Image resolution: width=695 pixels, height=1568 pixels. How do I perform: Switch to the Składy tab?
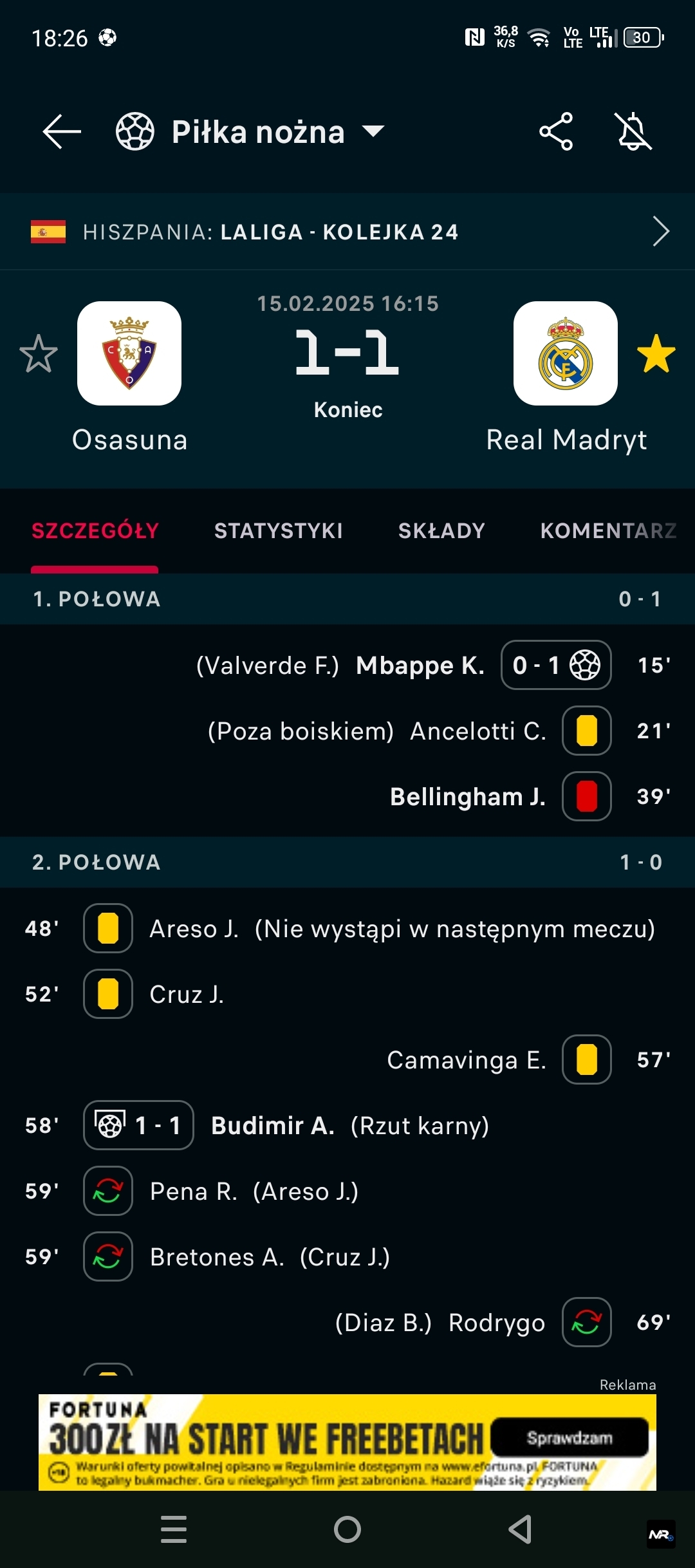(441, 531)
